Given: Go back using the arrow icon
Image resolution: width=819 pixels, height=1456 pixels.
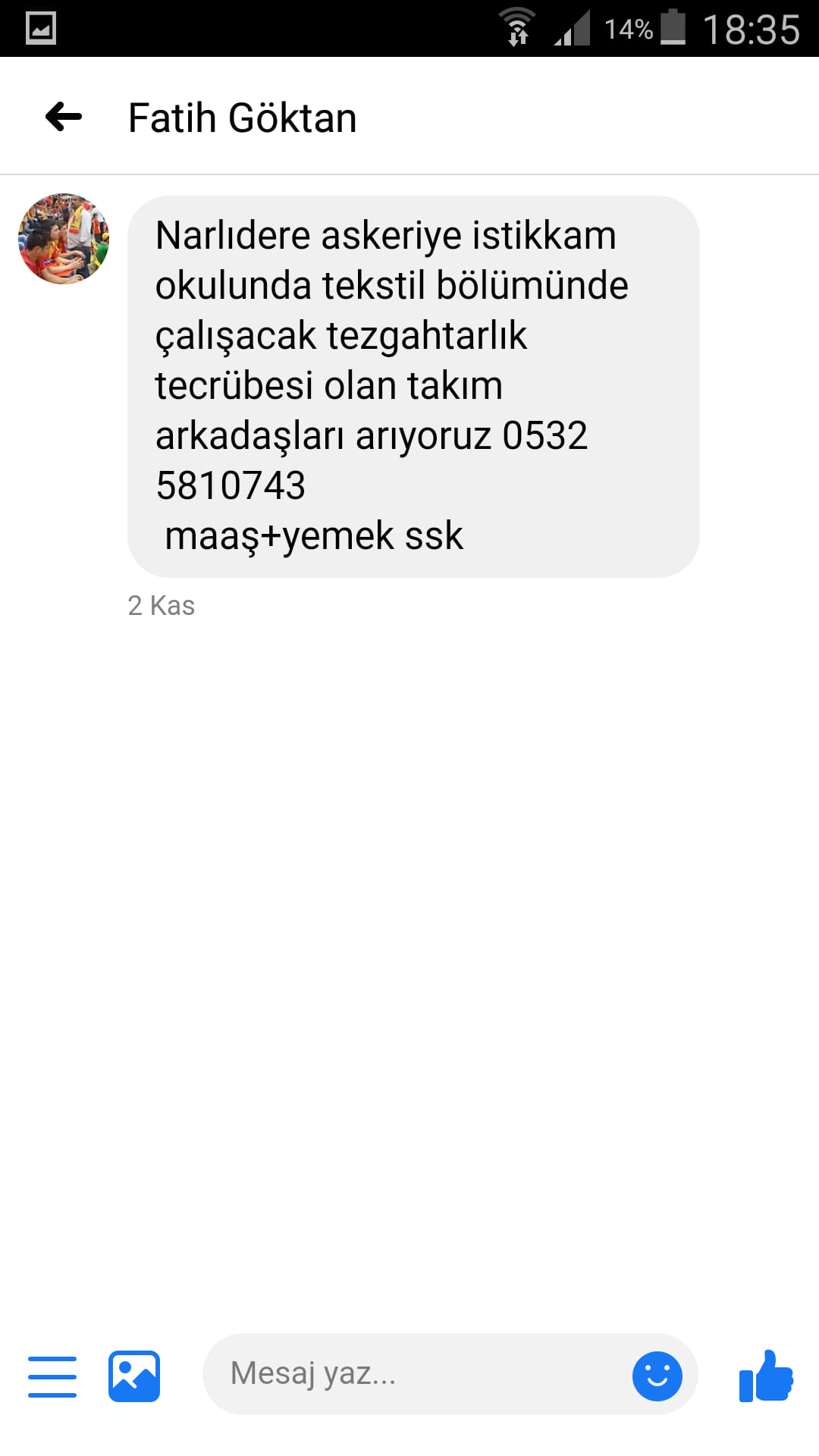Looking at the screenshot, I should (64, 117).
